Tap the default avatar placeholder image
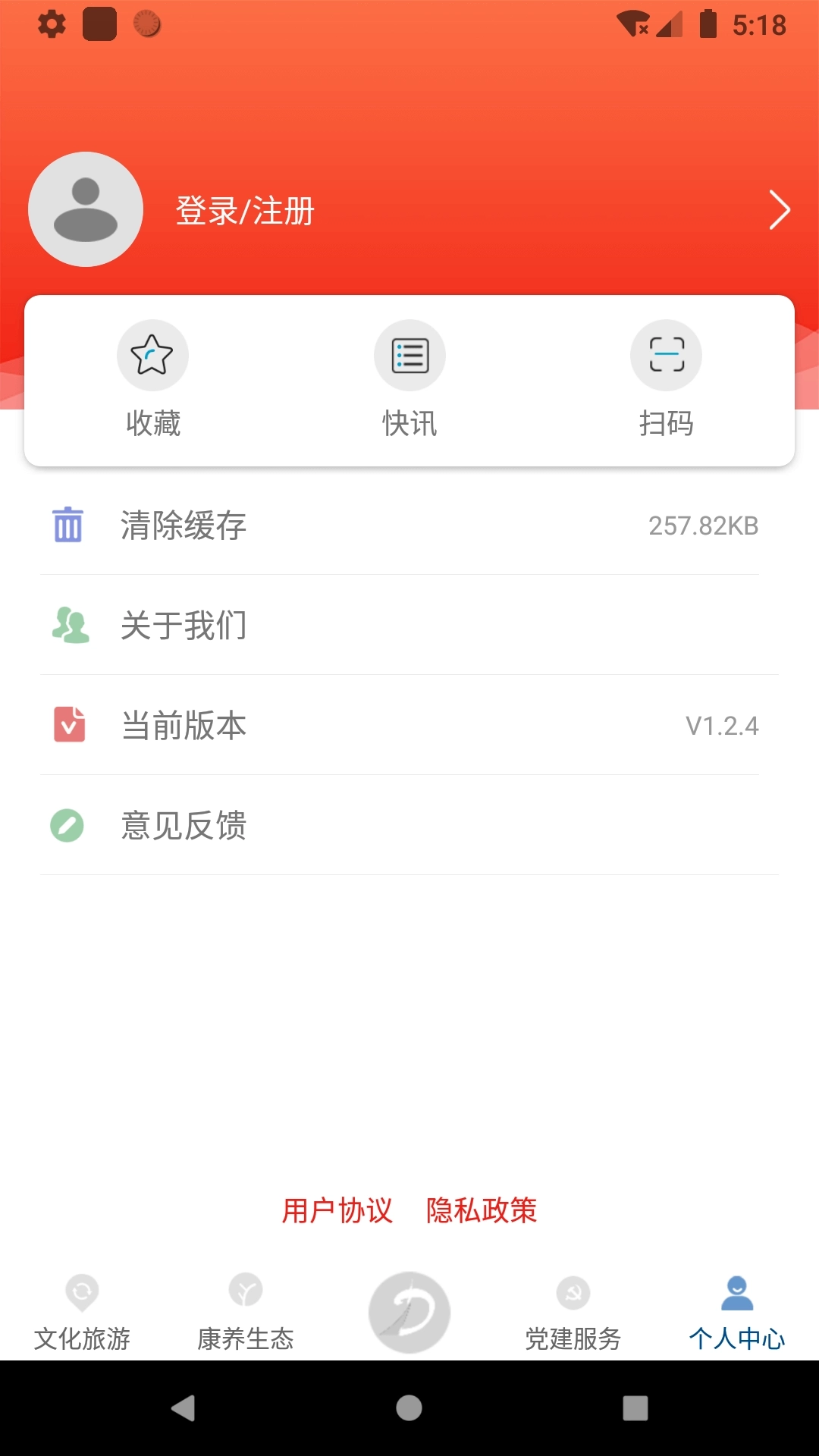 [85, 210]
